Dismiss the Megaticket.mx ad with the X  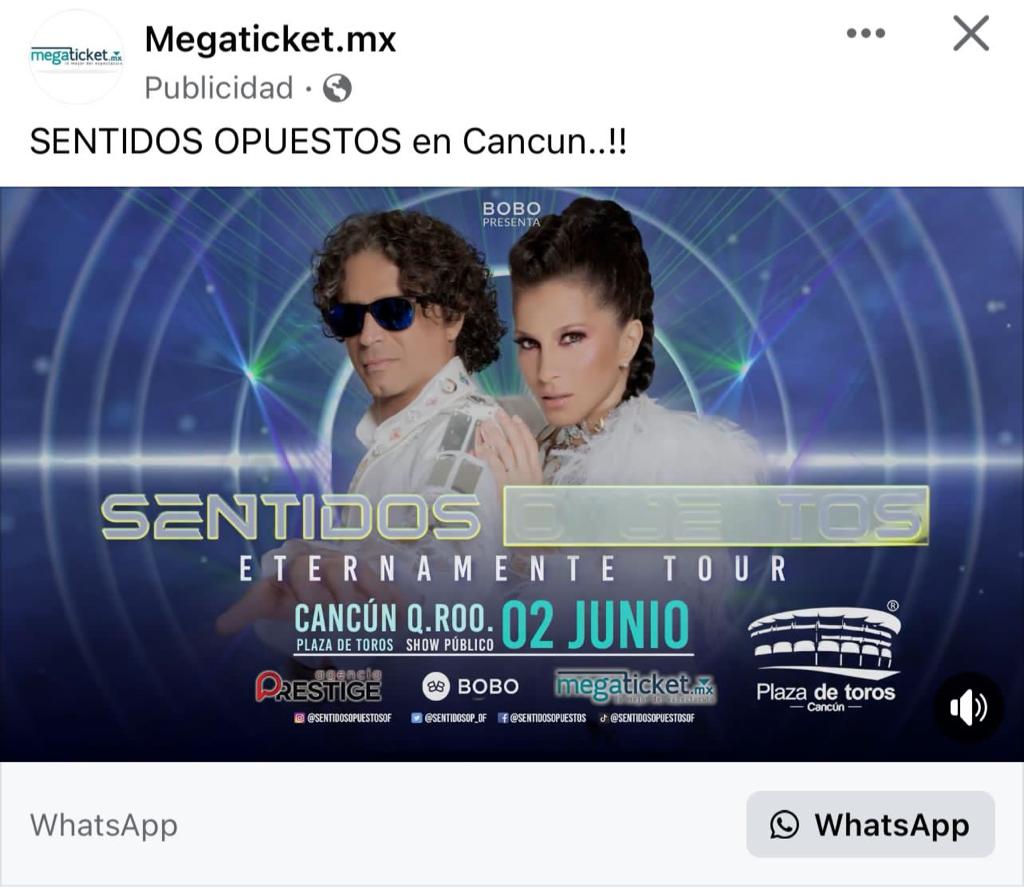click(x=970, y=34)
